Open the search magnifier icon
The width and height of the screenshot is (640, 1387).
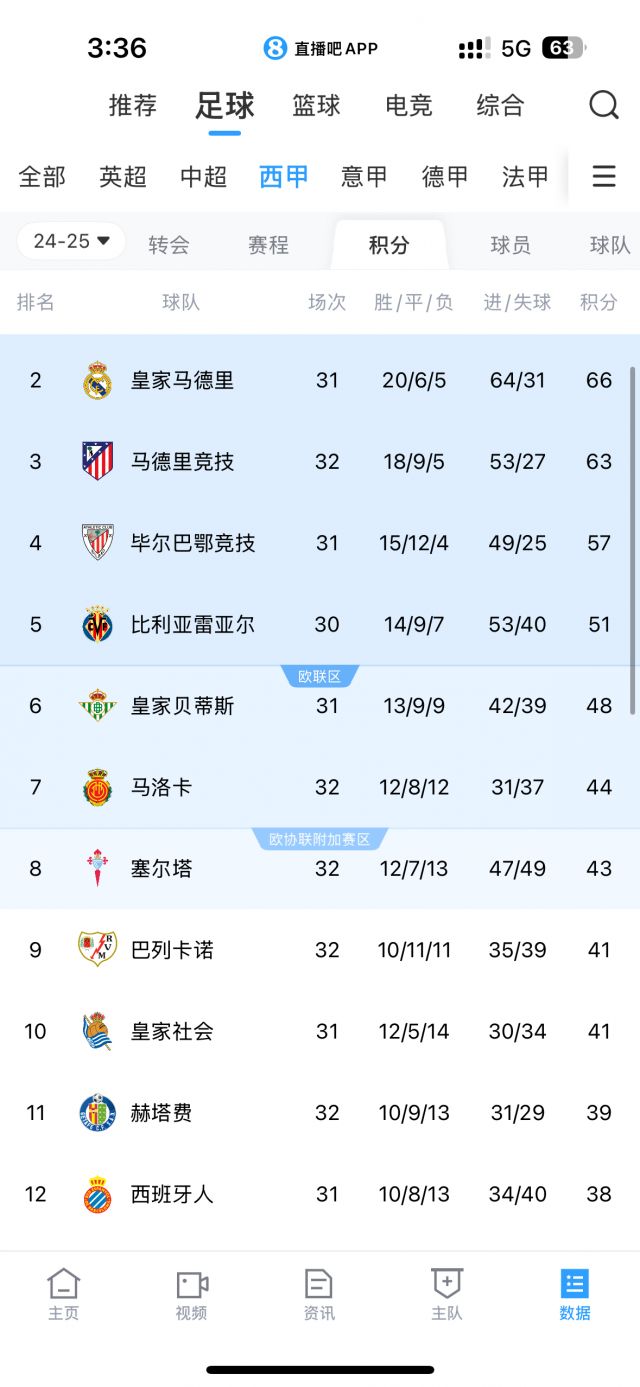603,105
